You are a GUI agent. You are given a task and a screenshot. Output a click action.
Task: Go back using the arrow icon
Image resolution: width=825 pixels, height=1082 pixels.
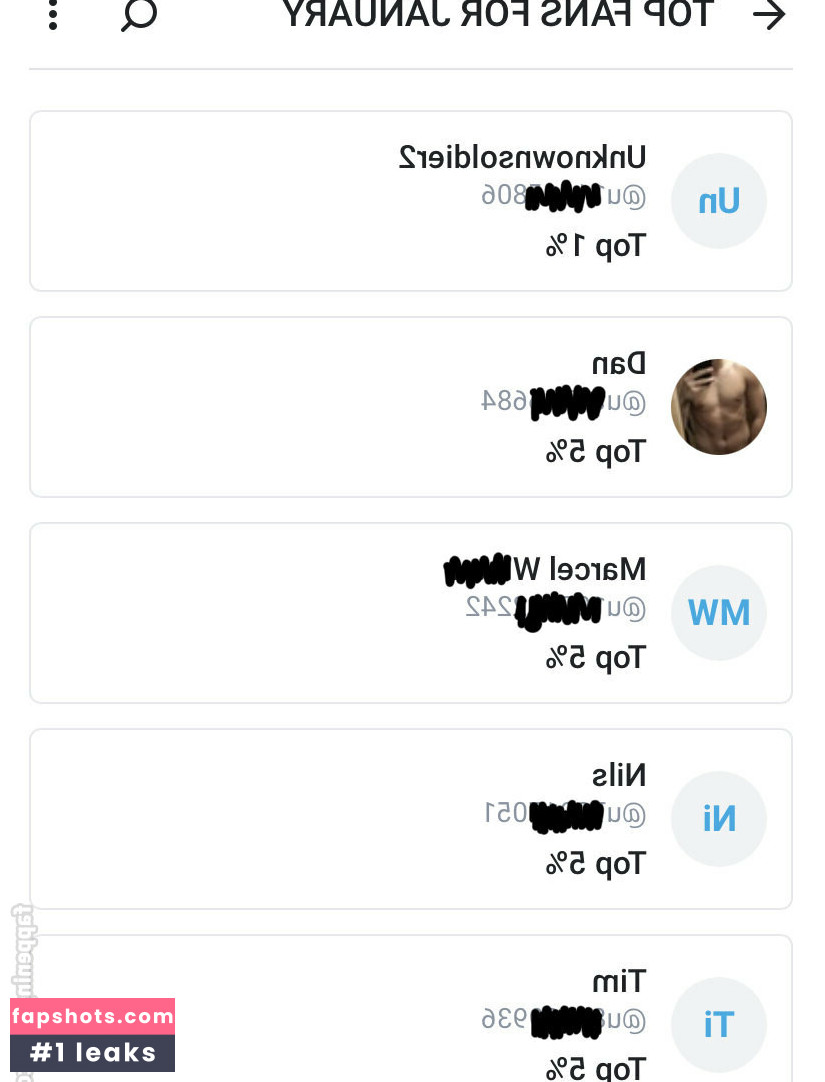point(768,15)
